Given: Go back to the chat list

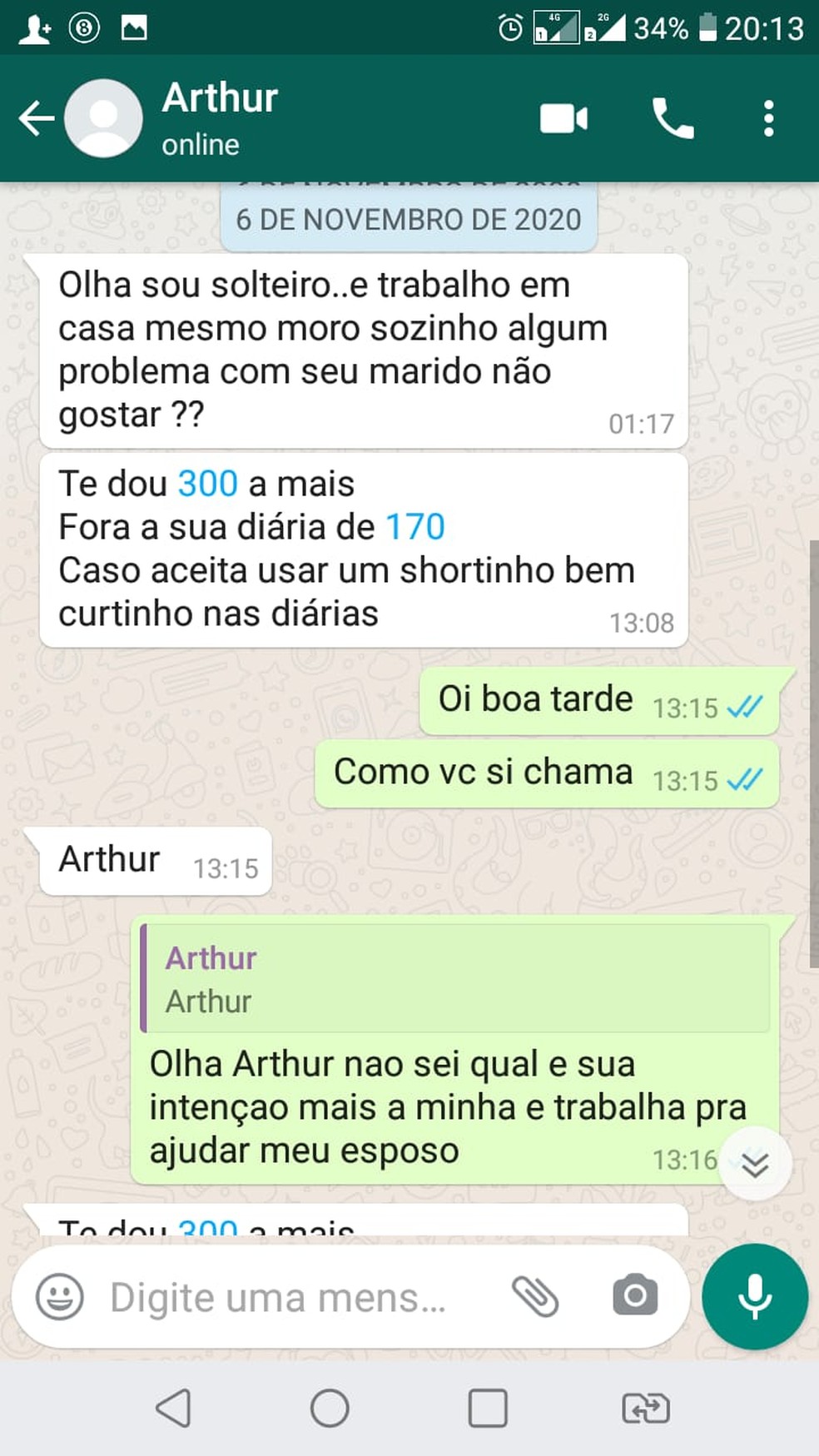Looking at the screenshot, I should [36, 118].
